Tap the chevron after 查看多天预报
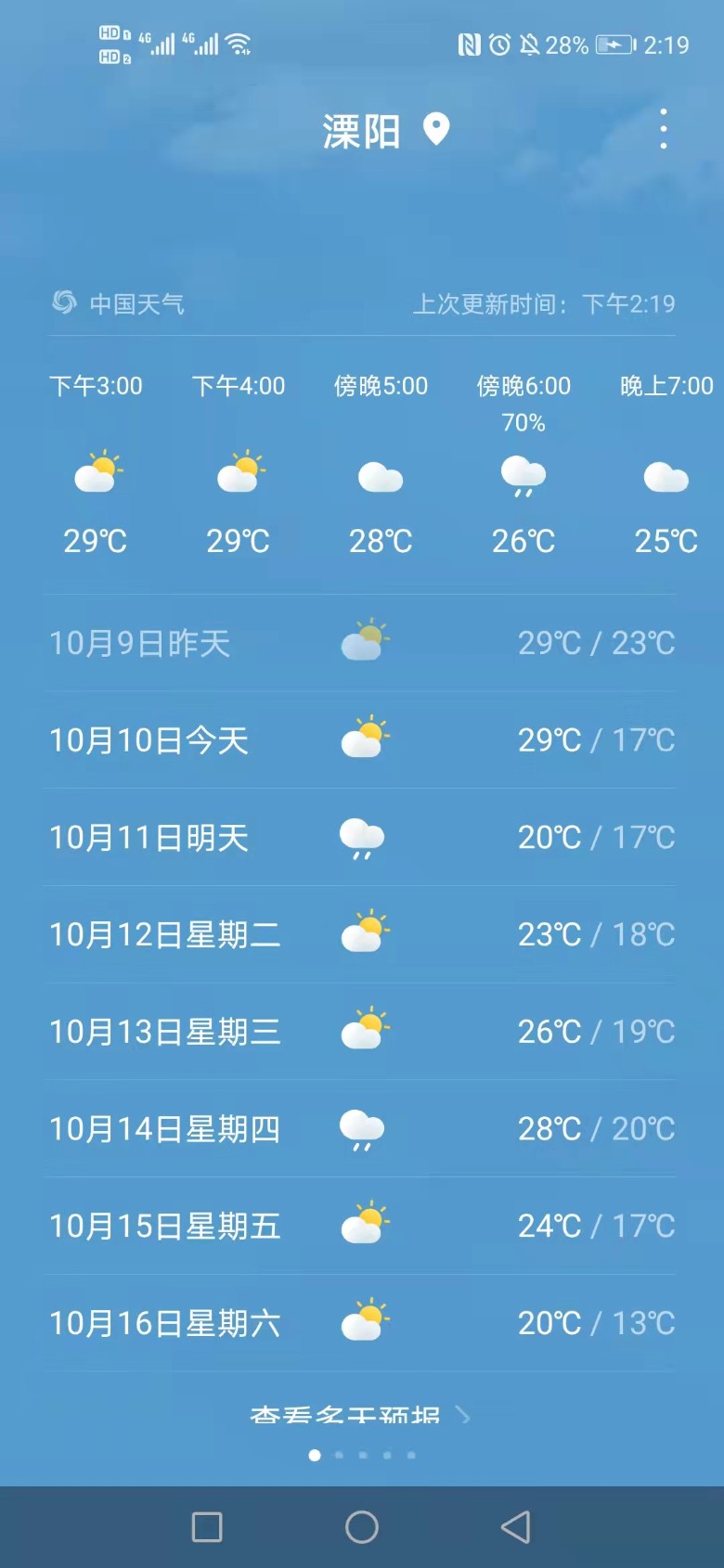This screenshot has width=724, height=1568. [466, 1415]
